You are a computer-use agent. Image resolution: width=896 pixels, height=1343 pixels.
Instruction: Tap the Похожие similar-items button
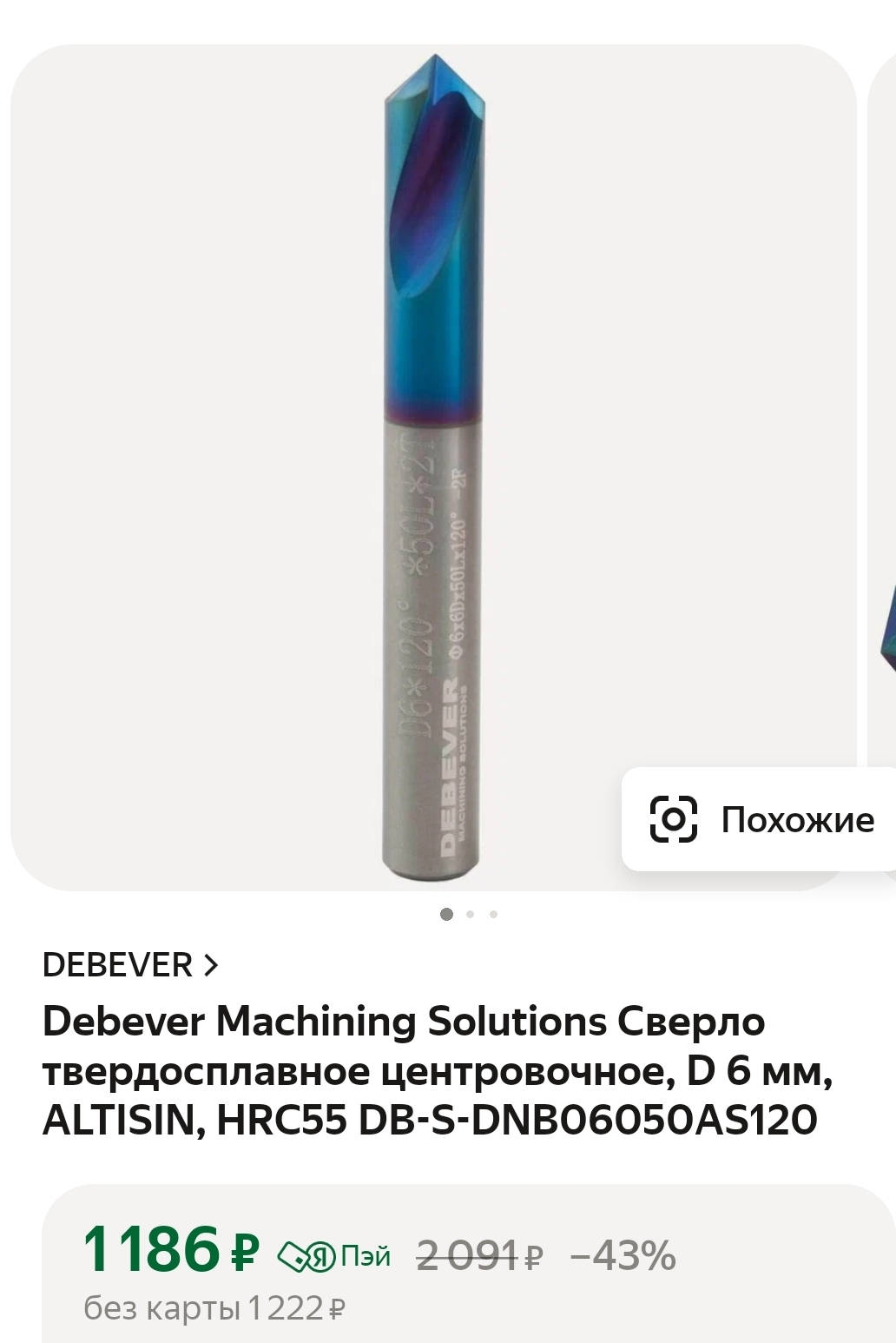click(762, 819)
